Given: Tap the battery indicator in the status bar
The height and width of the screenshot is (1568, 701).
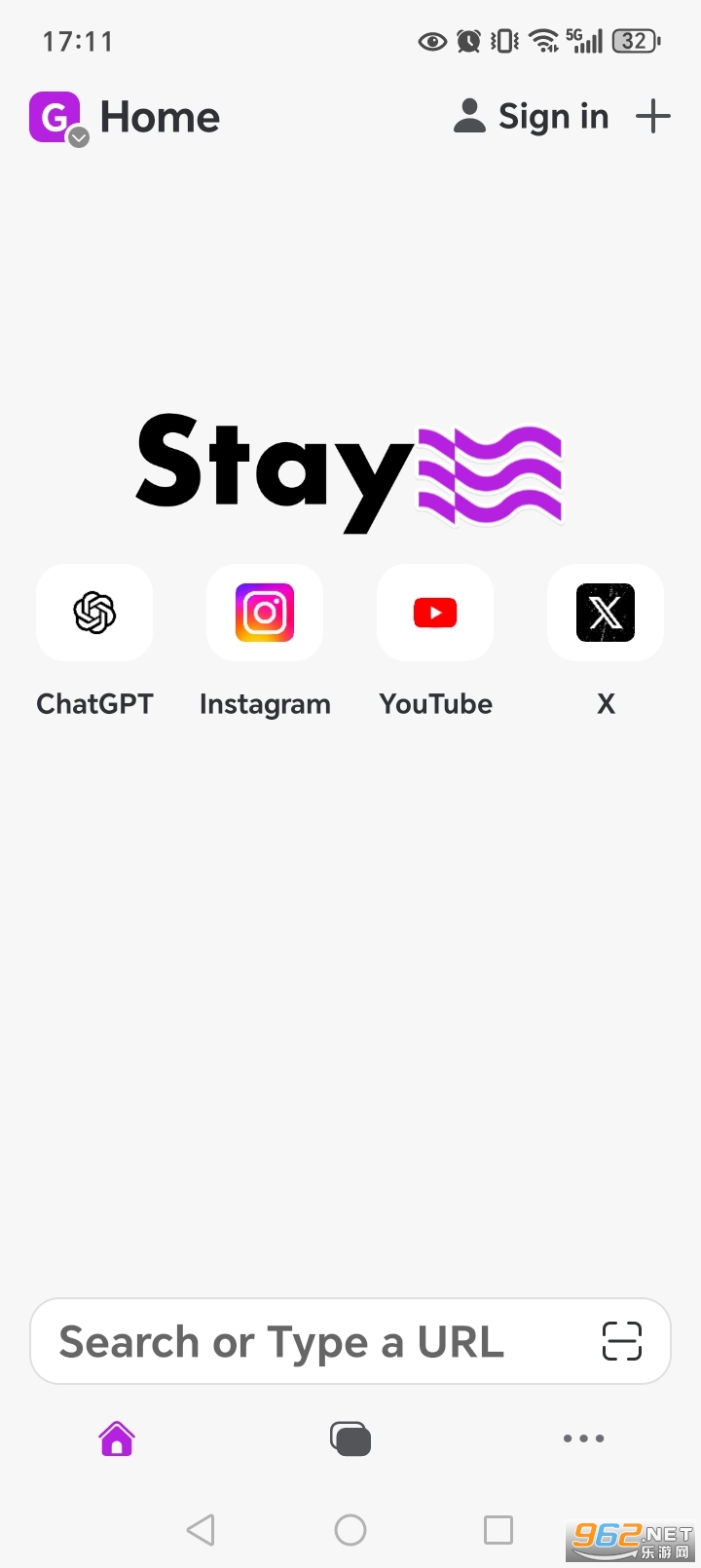Looking at the screenshot, I should [x=635, y=40].
